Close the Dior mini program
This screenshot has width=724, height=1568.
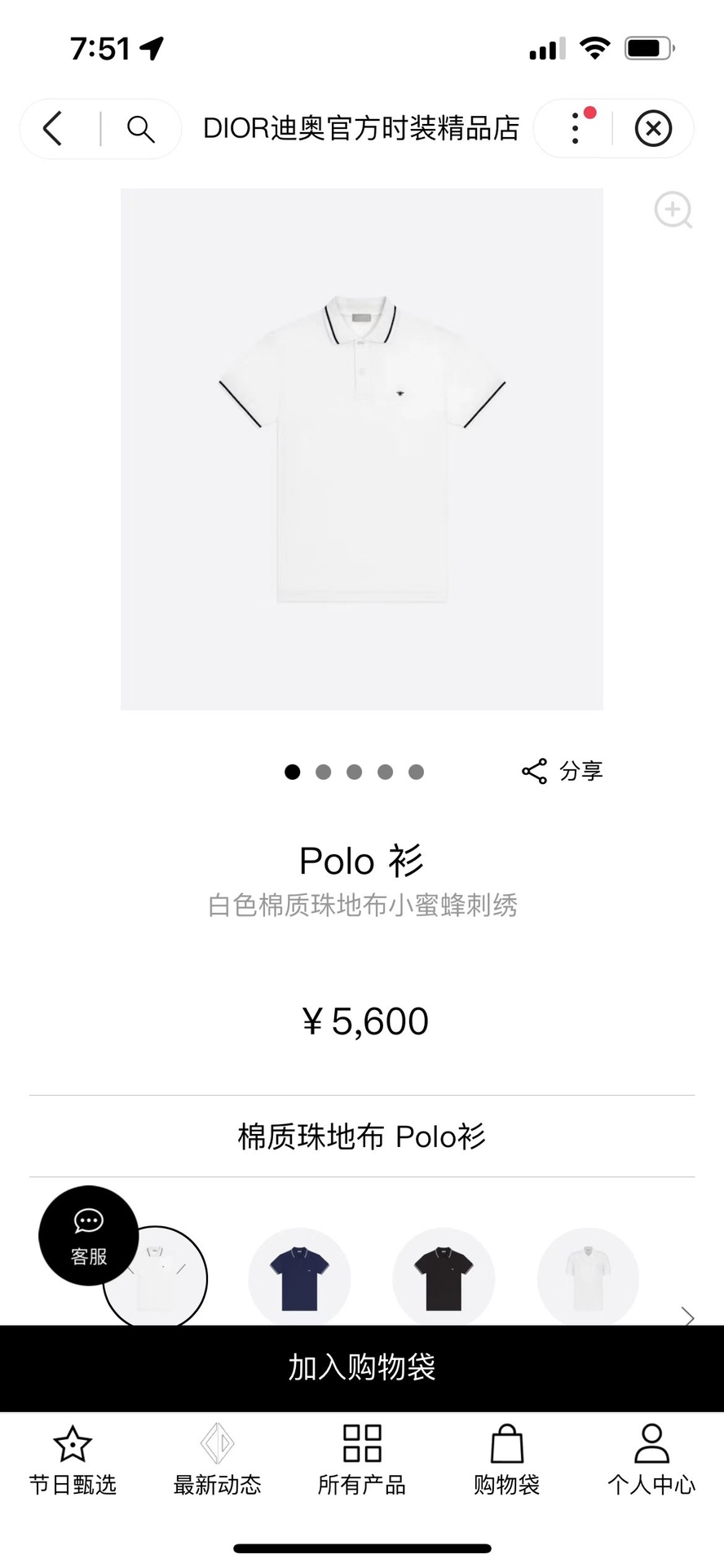click(653, 129)
